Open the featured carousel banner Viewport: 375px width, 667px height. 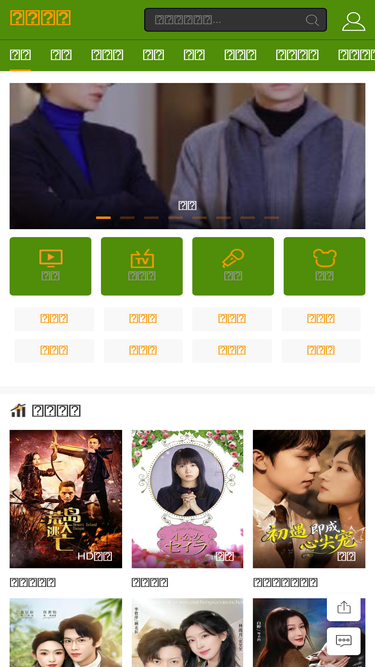coord(188,156)
